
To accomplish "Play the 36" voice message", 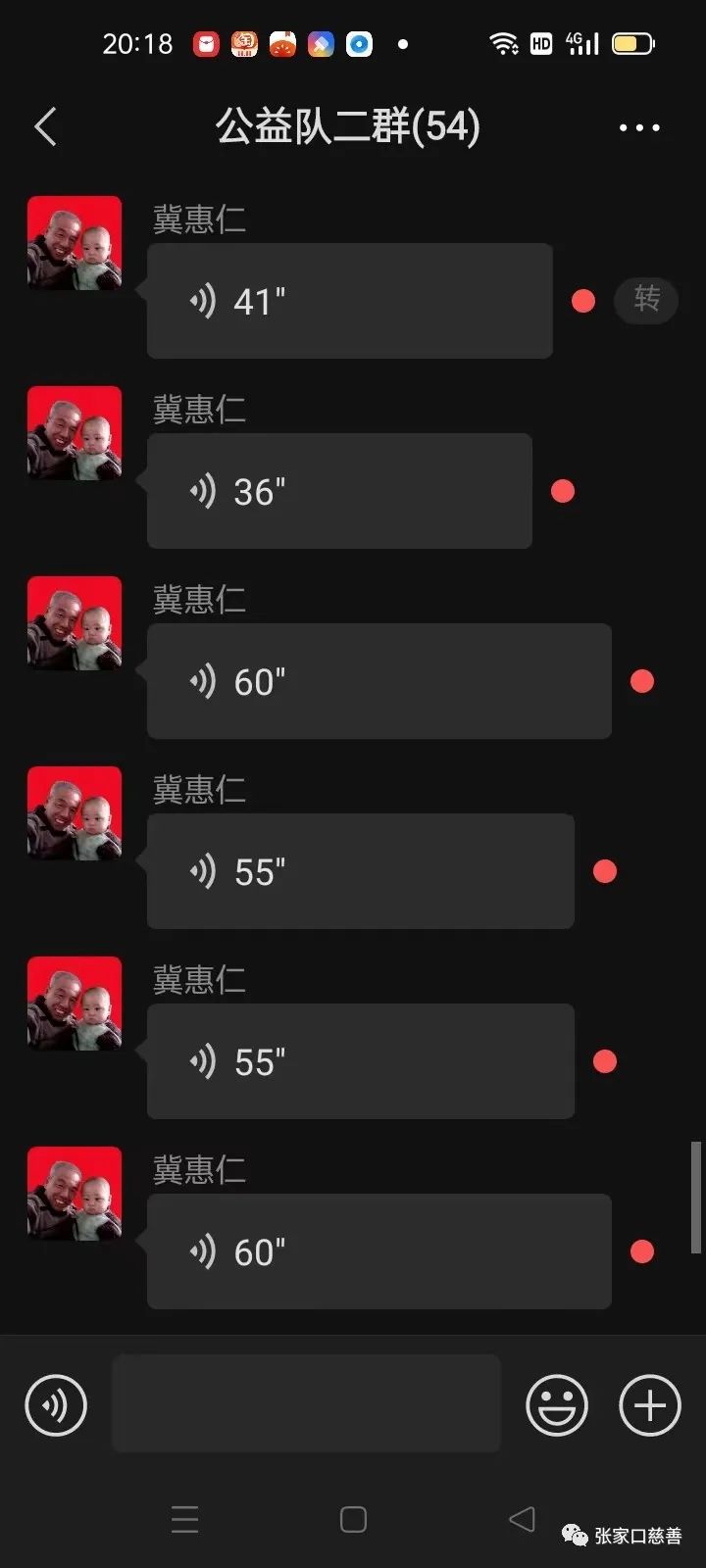I will pos(339,491).
